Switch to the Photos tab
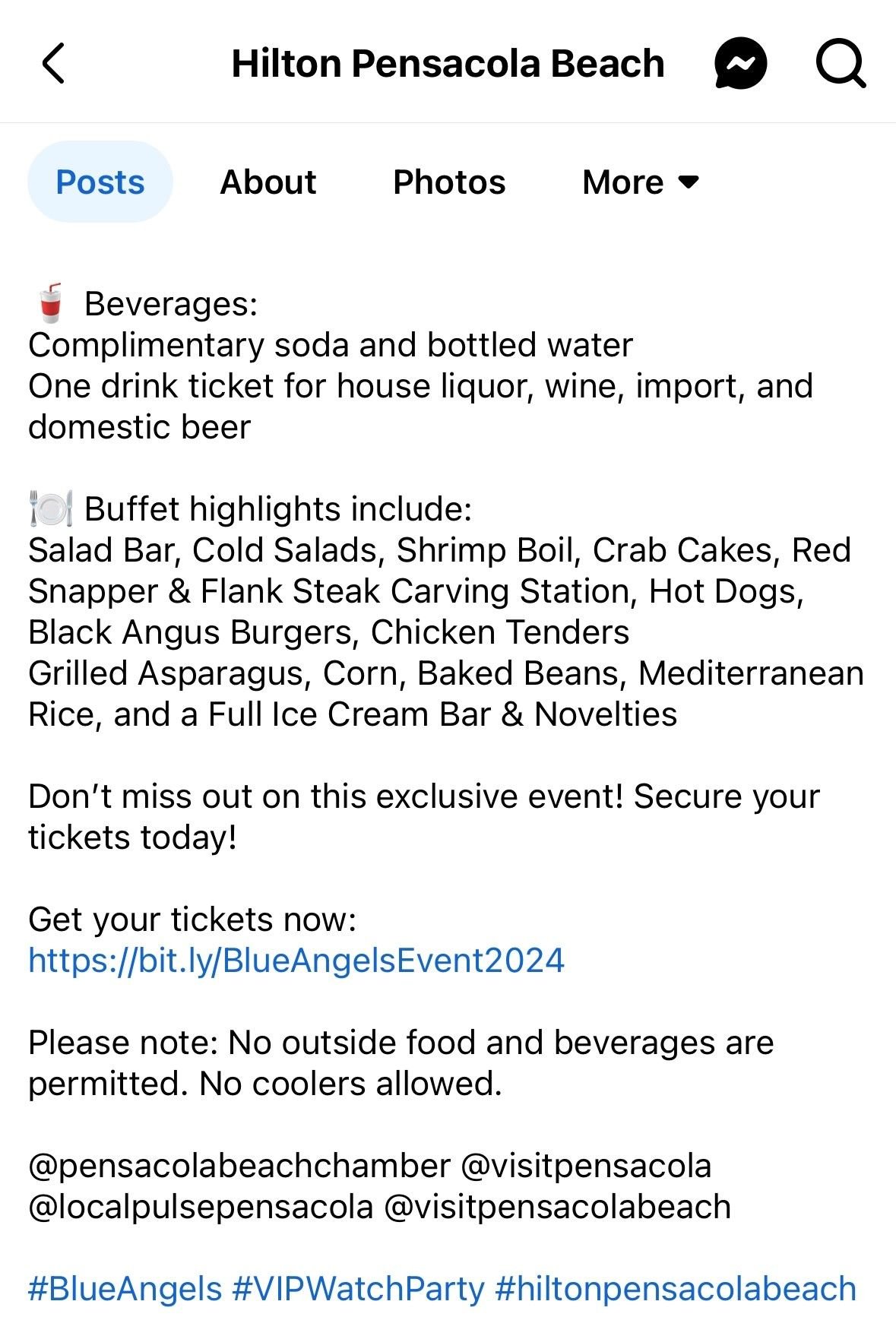 point(449,182)
